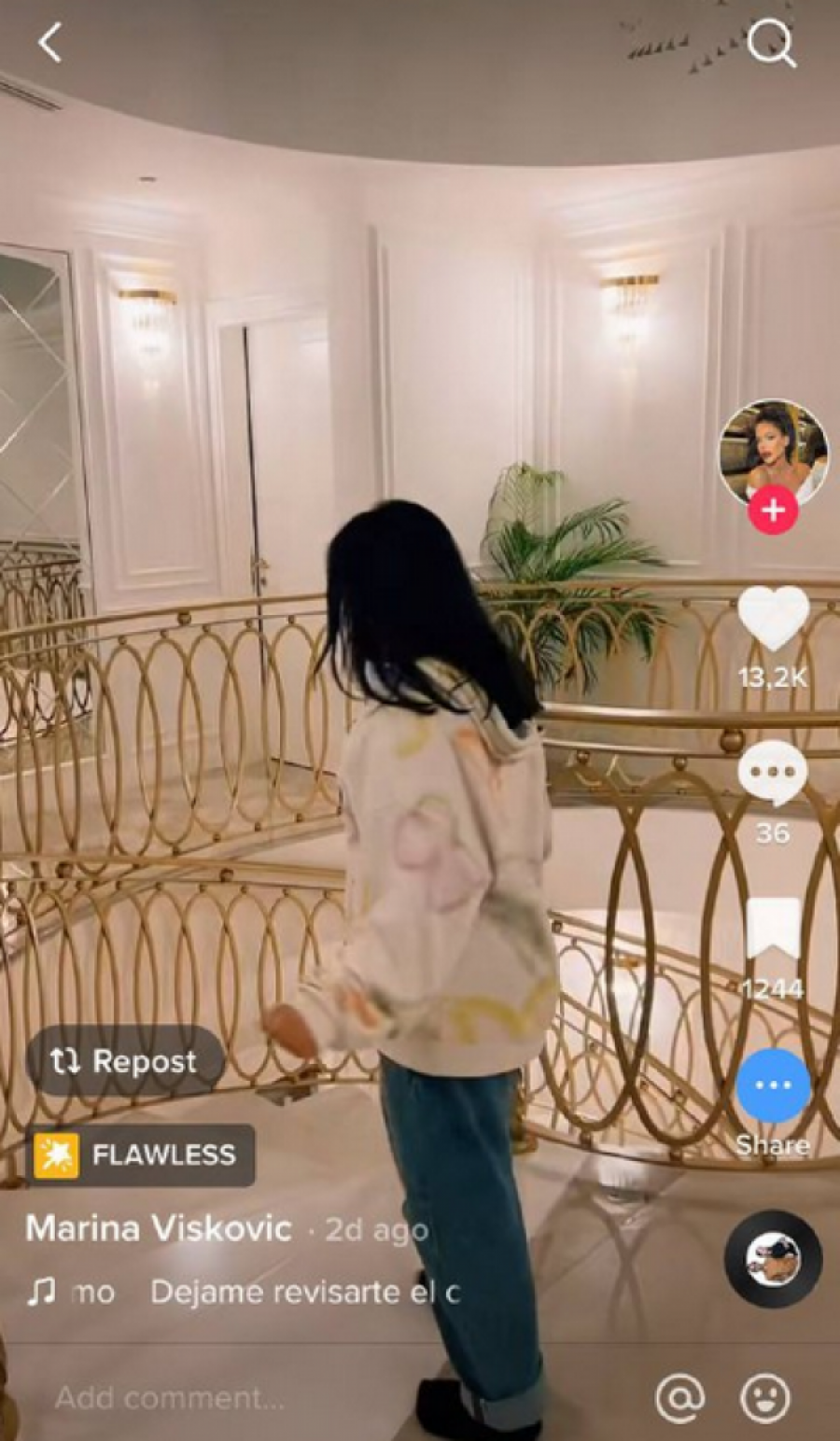Viewport: 840px width, 1441px height.
Task: Open the FLAWLESS effect tag
Action: point(141,1154)
